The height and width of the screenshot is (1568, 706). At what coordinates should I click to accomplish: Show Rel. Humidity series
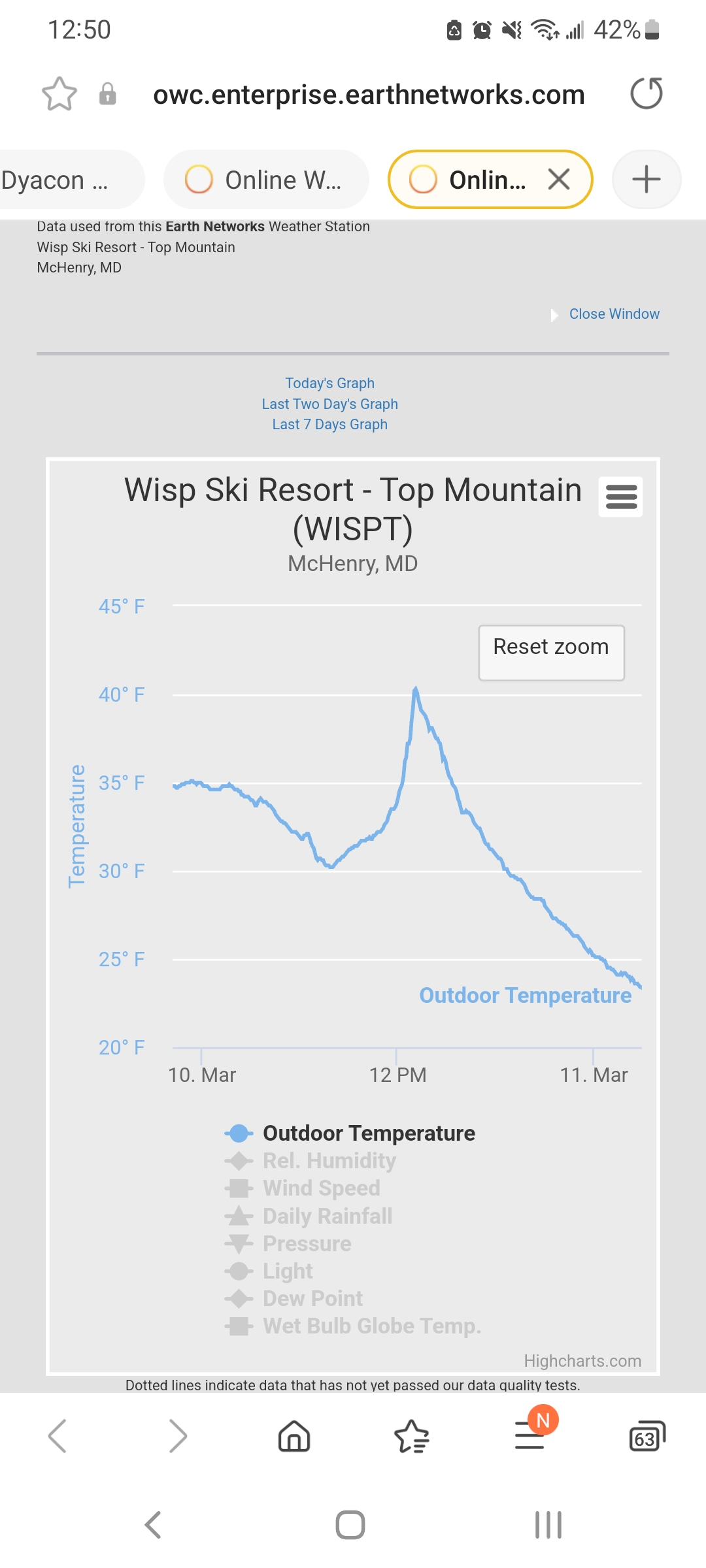(x=311, y=1160)
